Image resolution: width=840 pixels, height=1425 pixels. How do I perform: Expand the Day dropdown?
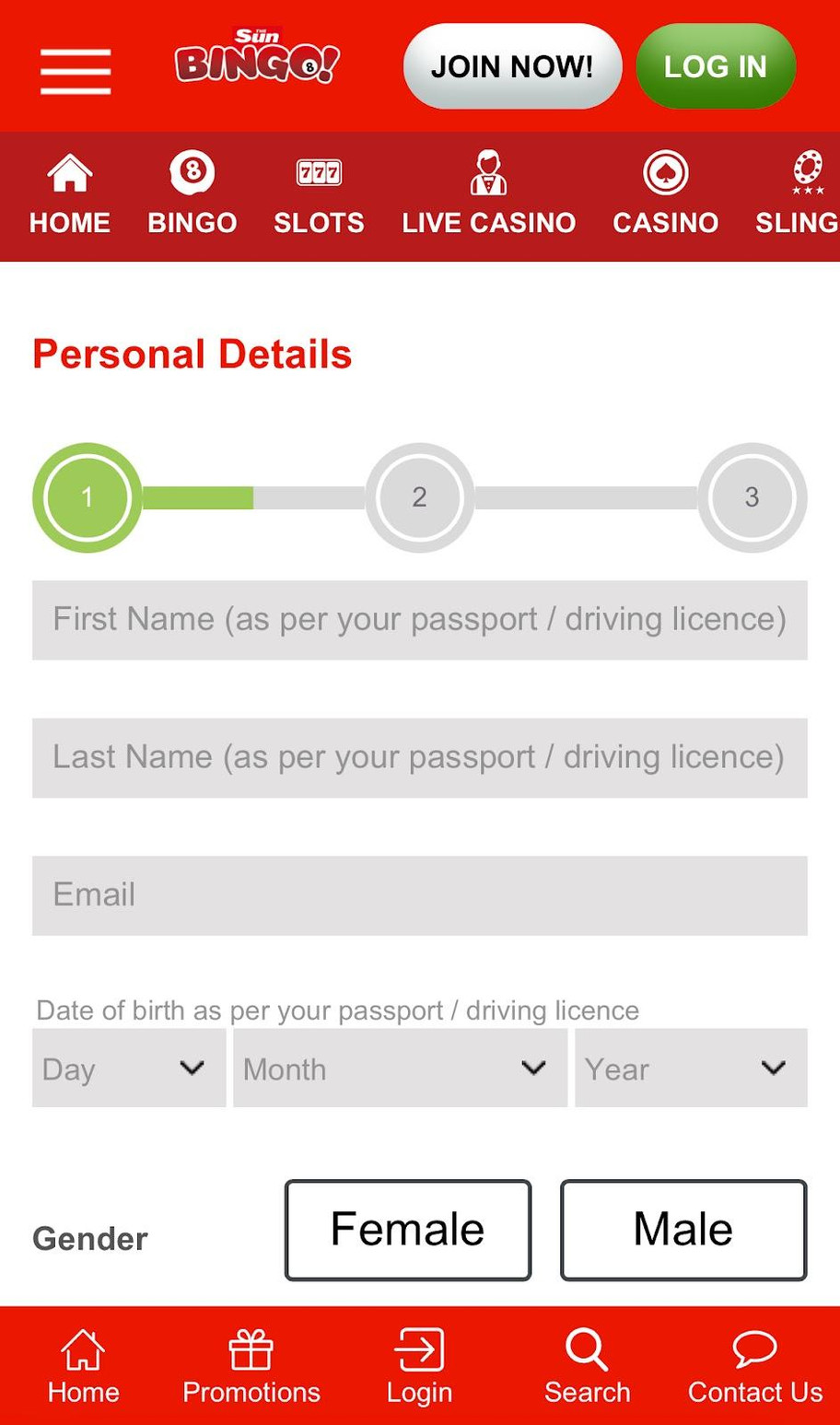pos(129,1069)
